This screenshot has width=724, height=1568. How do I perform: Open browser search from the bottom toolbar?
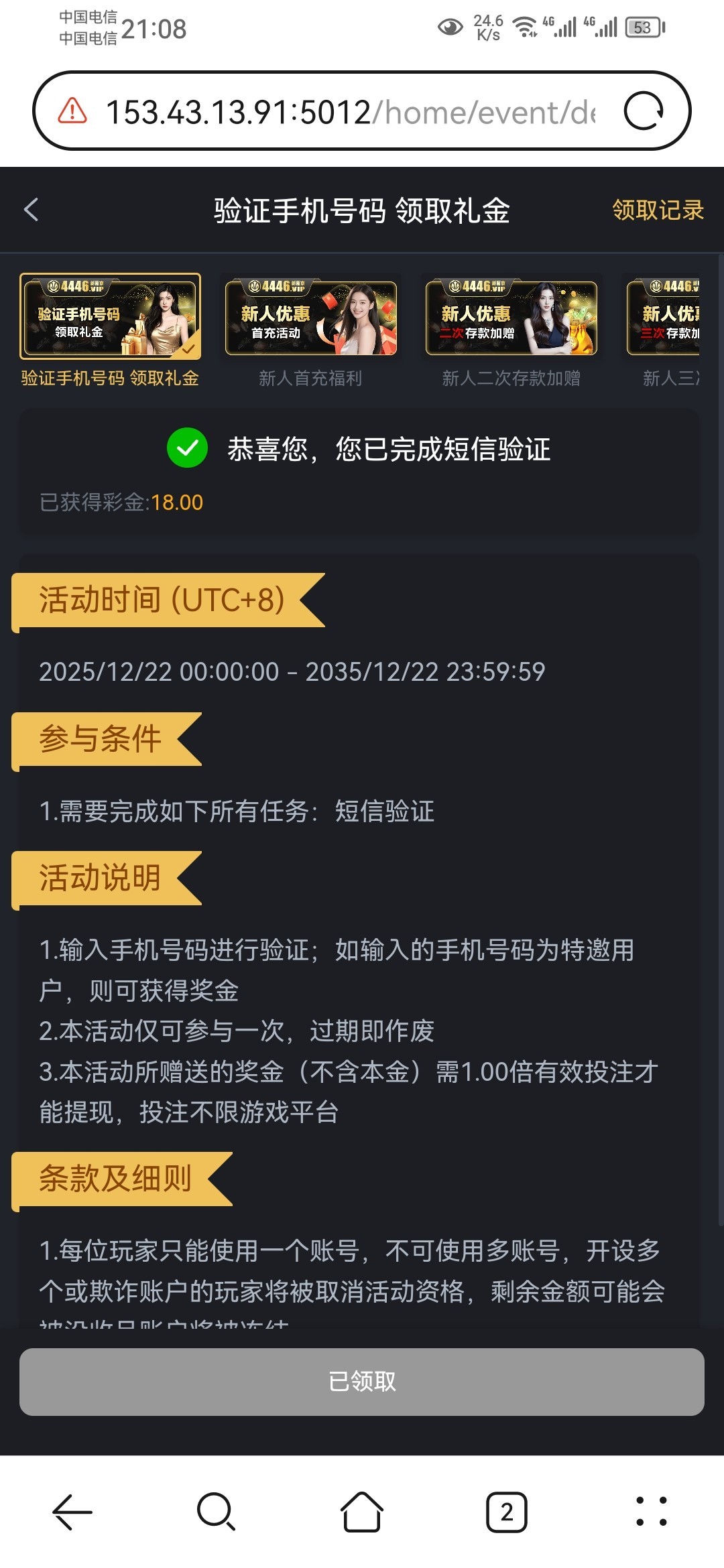(x=216, y=1512)
